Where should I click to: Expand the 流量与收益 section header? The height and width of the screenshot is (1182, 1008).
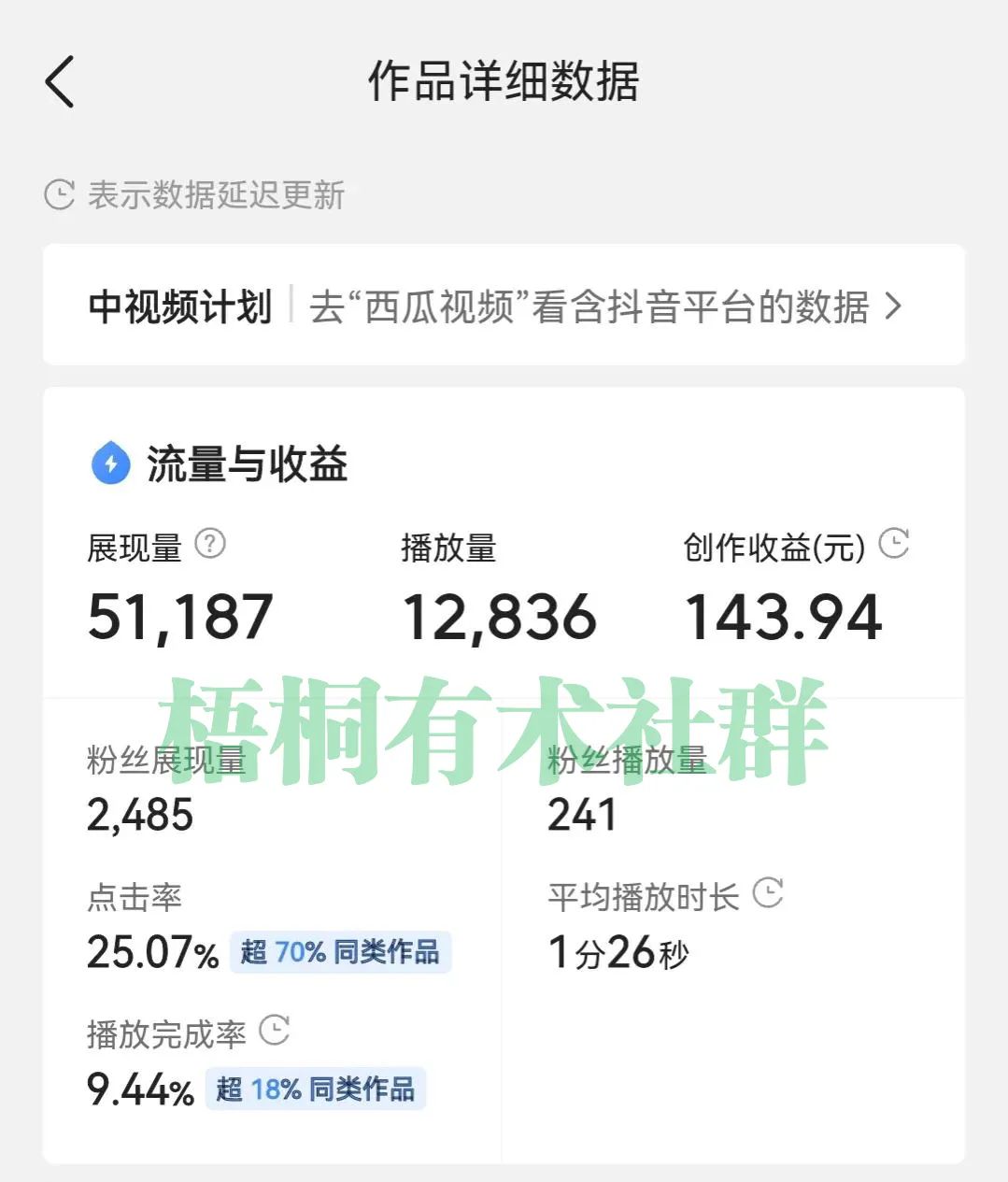(246, 463)
